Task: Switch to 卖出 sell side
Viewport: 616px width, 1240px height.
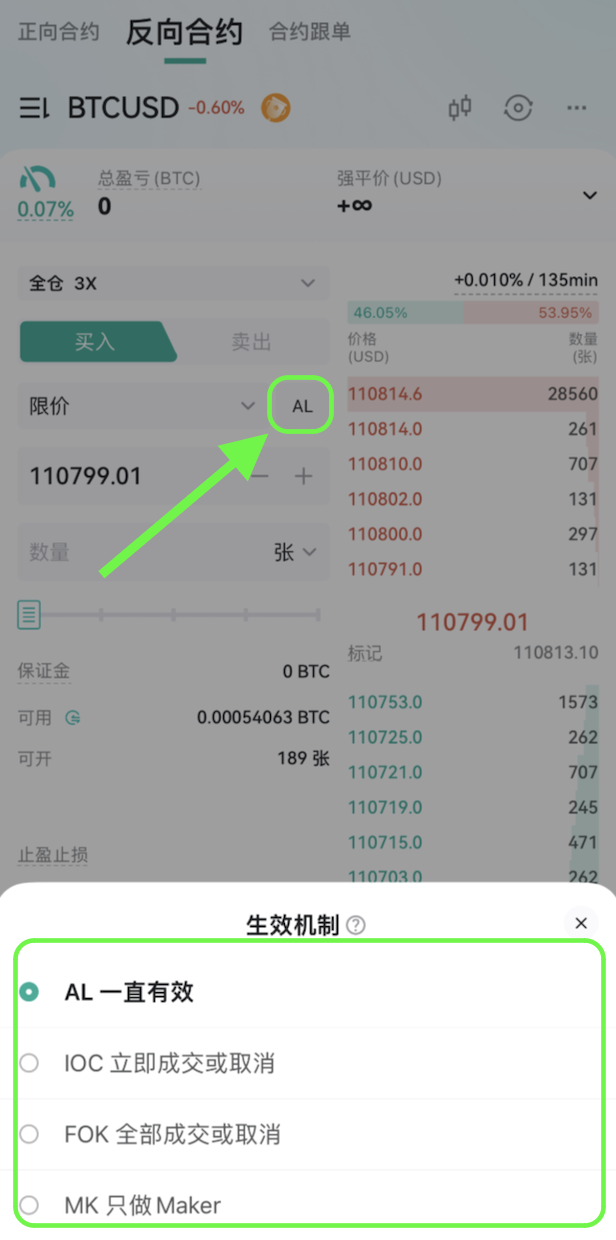Action: point(251,342)
